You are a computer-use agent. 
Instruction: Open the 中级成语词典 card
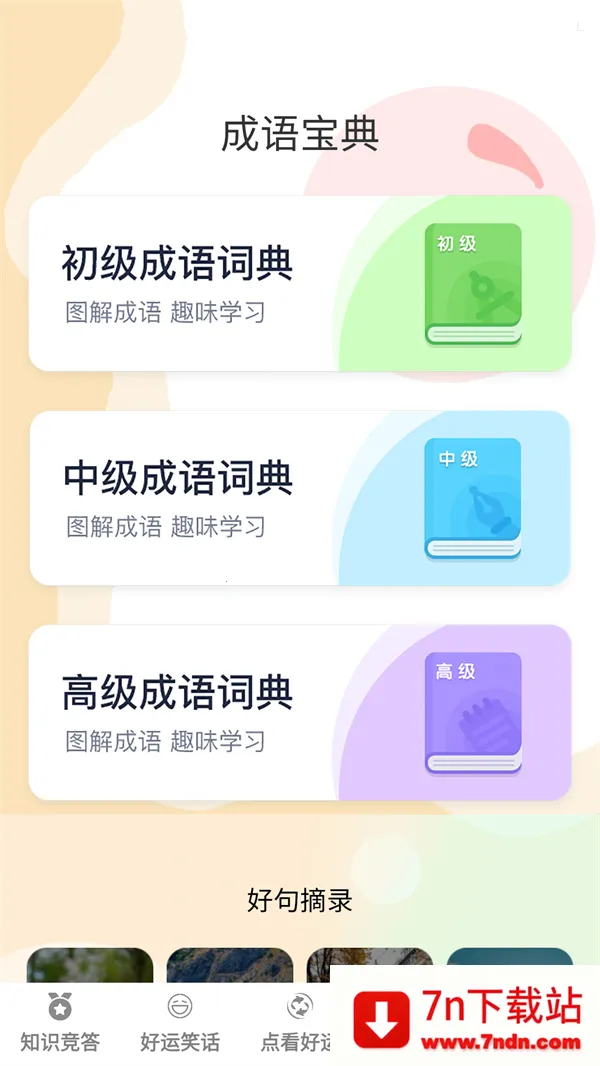[x=300, y=498]
